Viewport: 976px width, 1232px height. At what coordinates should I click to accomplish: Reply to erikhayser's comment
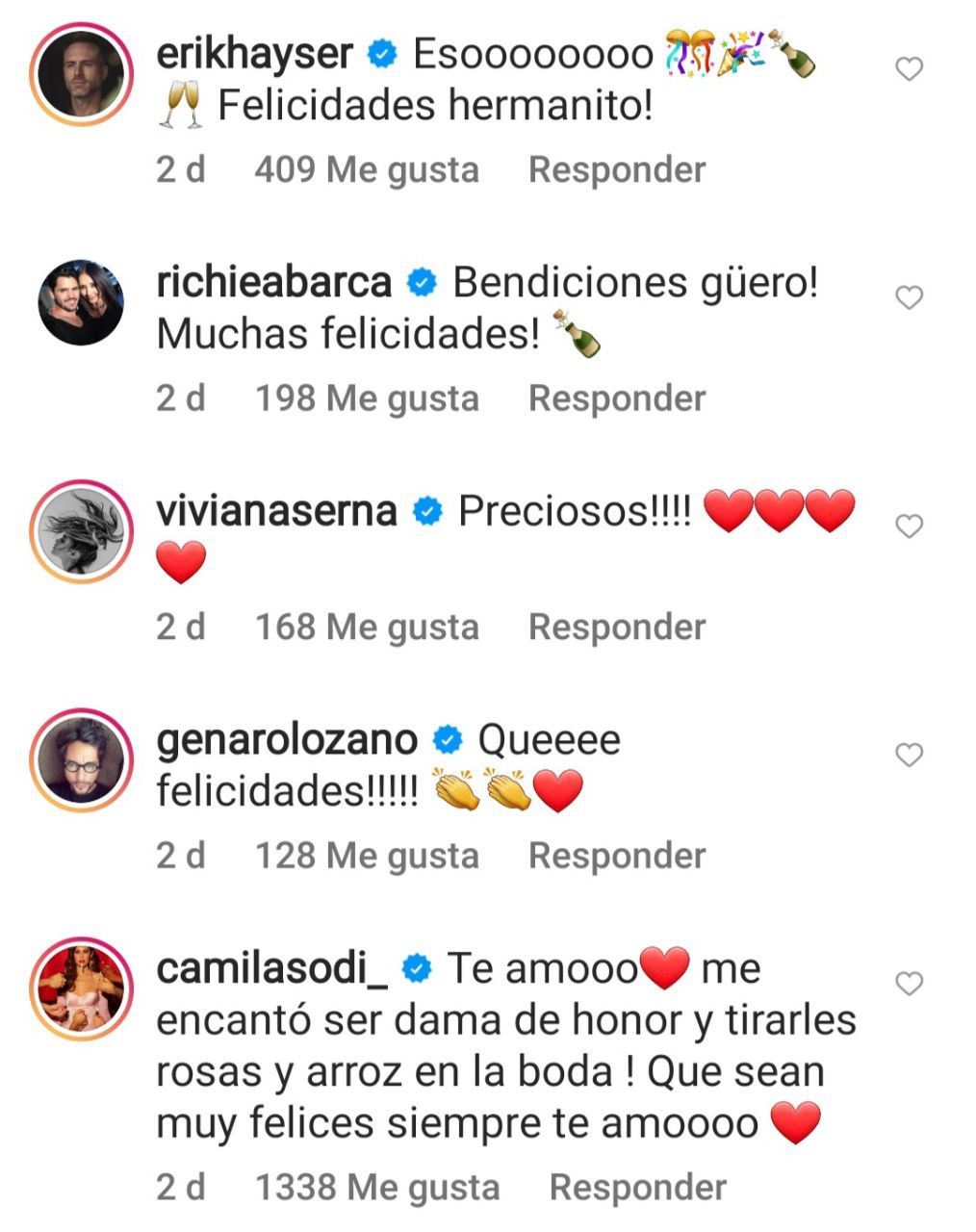[617, 170]
